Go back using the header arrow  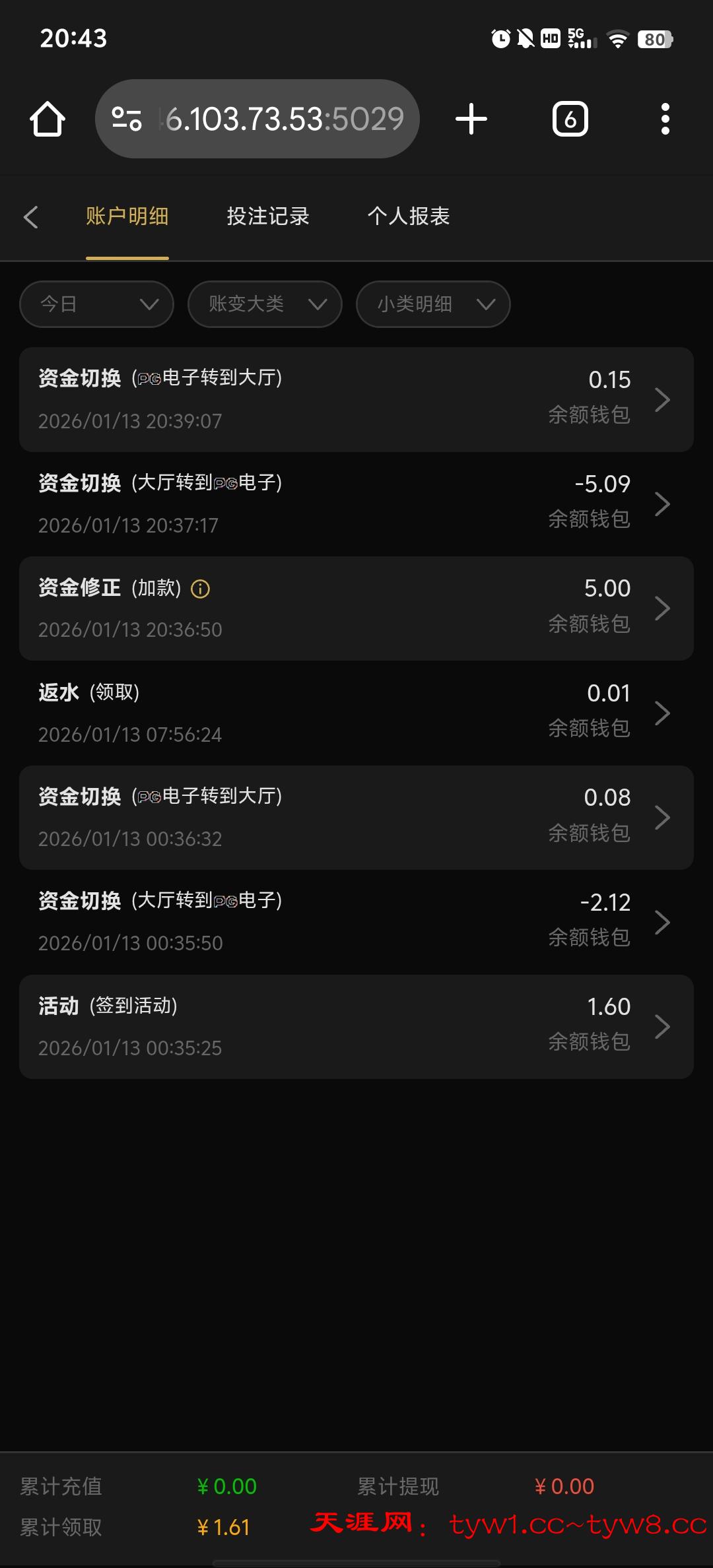(x=31, y=217)
